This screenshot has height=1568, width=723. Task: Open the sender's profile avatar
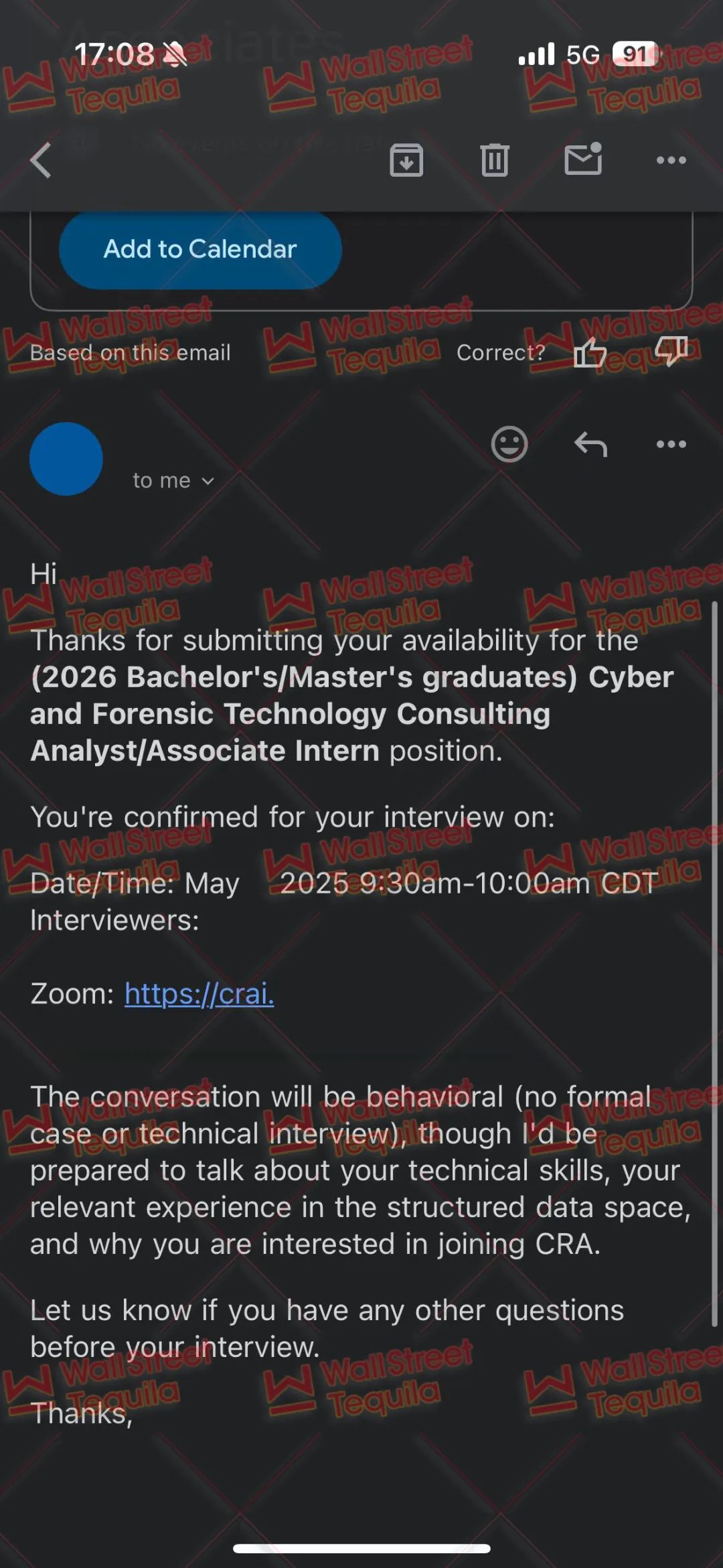pos(66,459)
